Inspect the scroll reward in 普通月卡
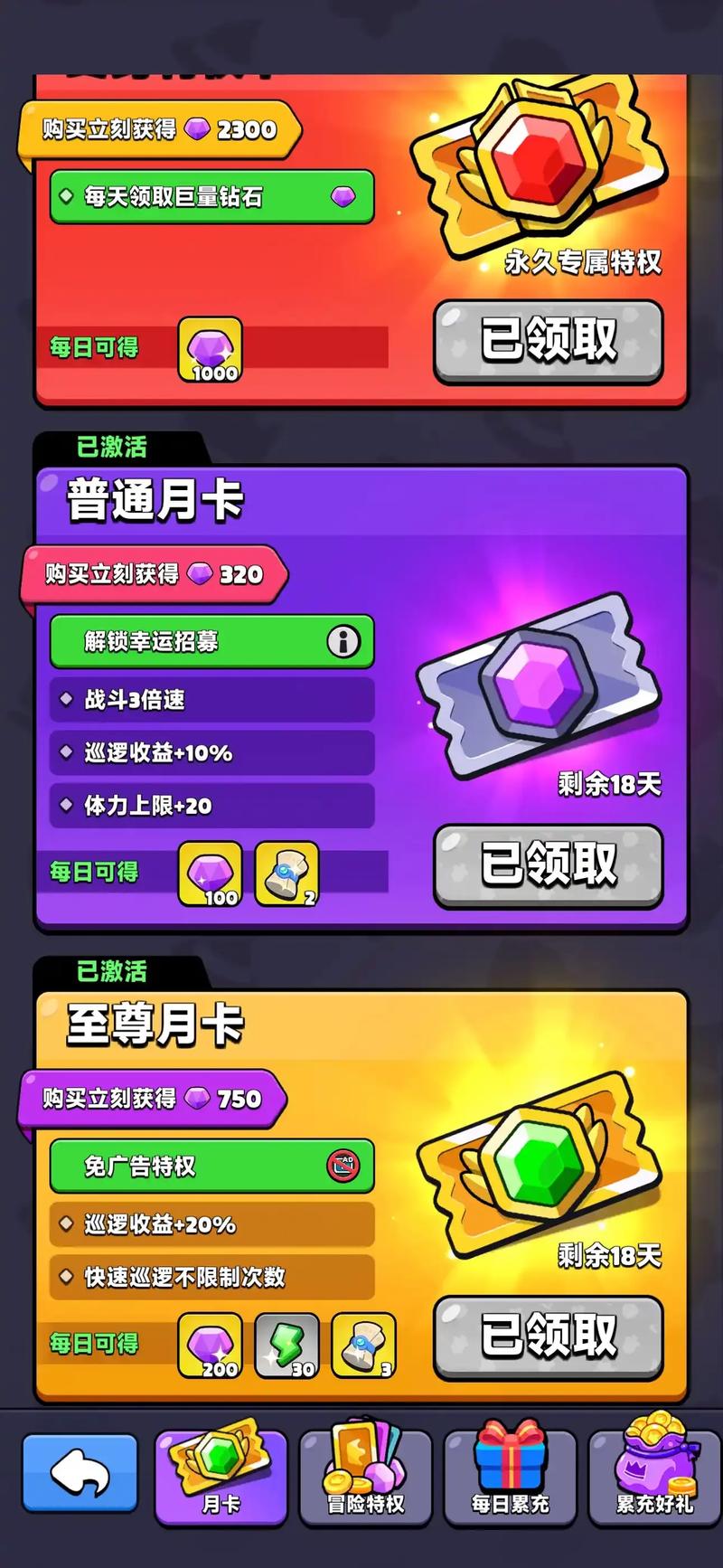723x1568 pixels. tap(286, 874)
